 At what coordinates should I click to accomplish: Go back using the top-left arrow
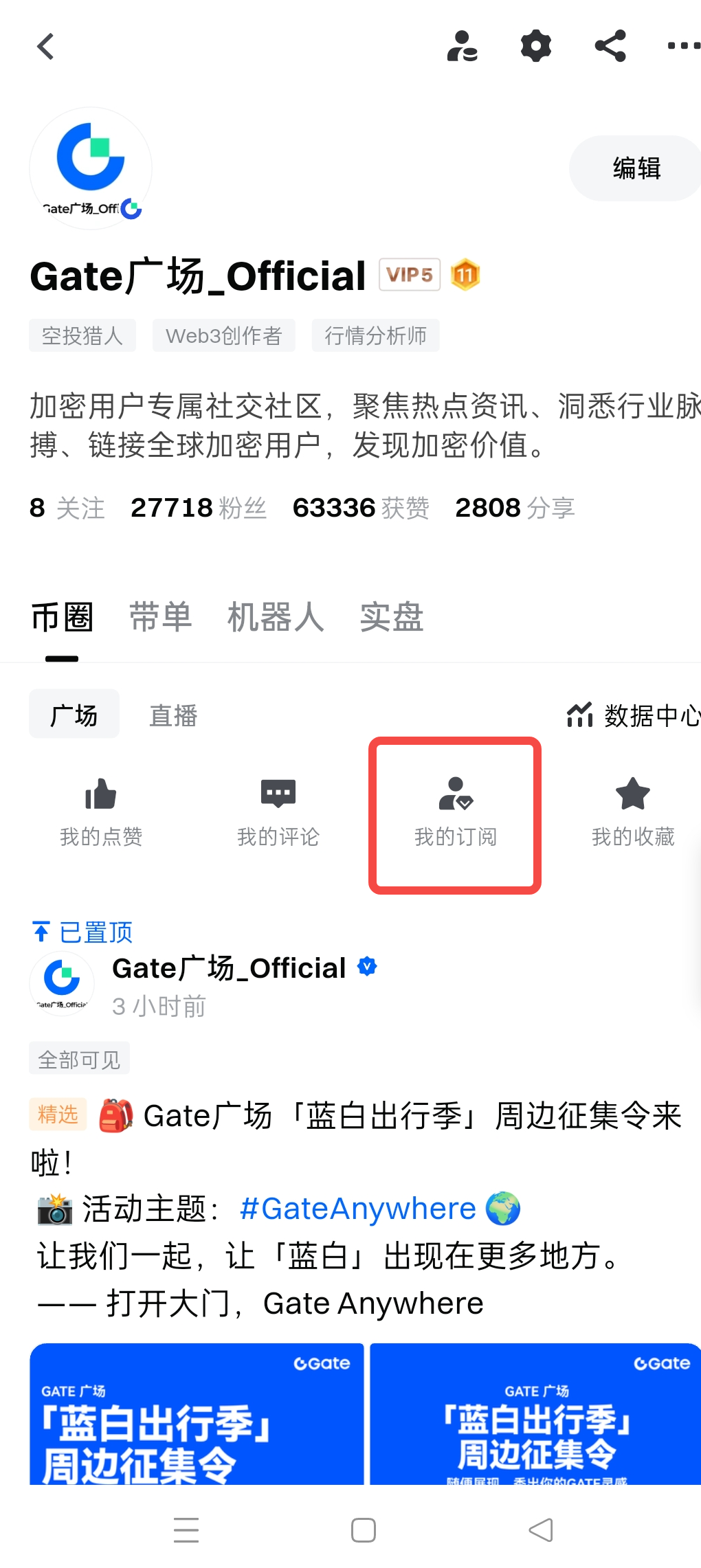pyautogui.click(x=45, y=47)
